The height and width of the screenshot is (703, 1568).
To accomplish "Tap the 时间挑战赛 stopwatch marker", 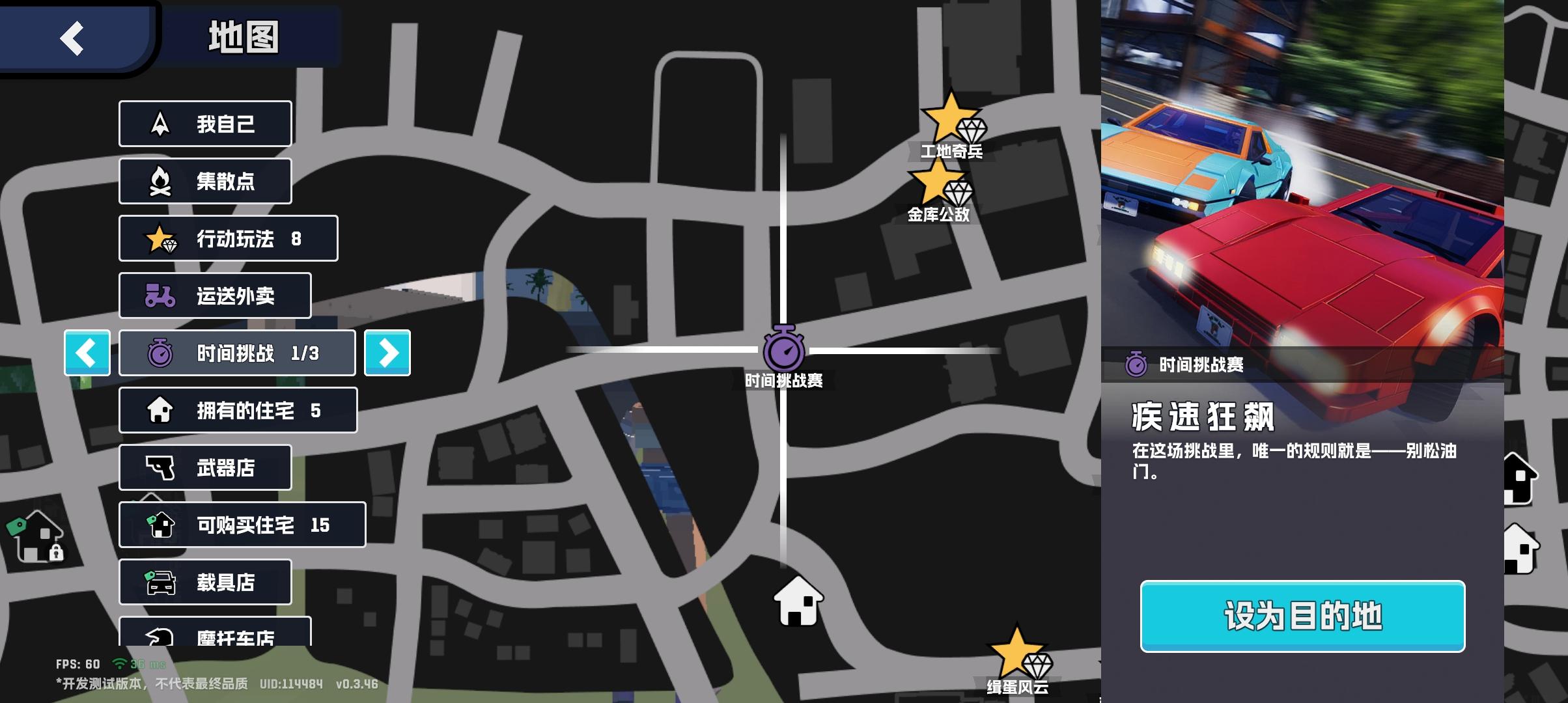I will [783, 350].
